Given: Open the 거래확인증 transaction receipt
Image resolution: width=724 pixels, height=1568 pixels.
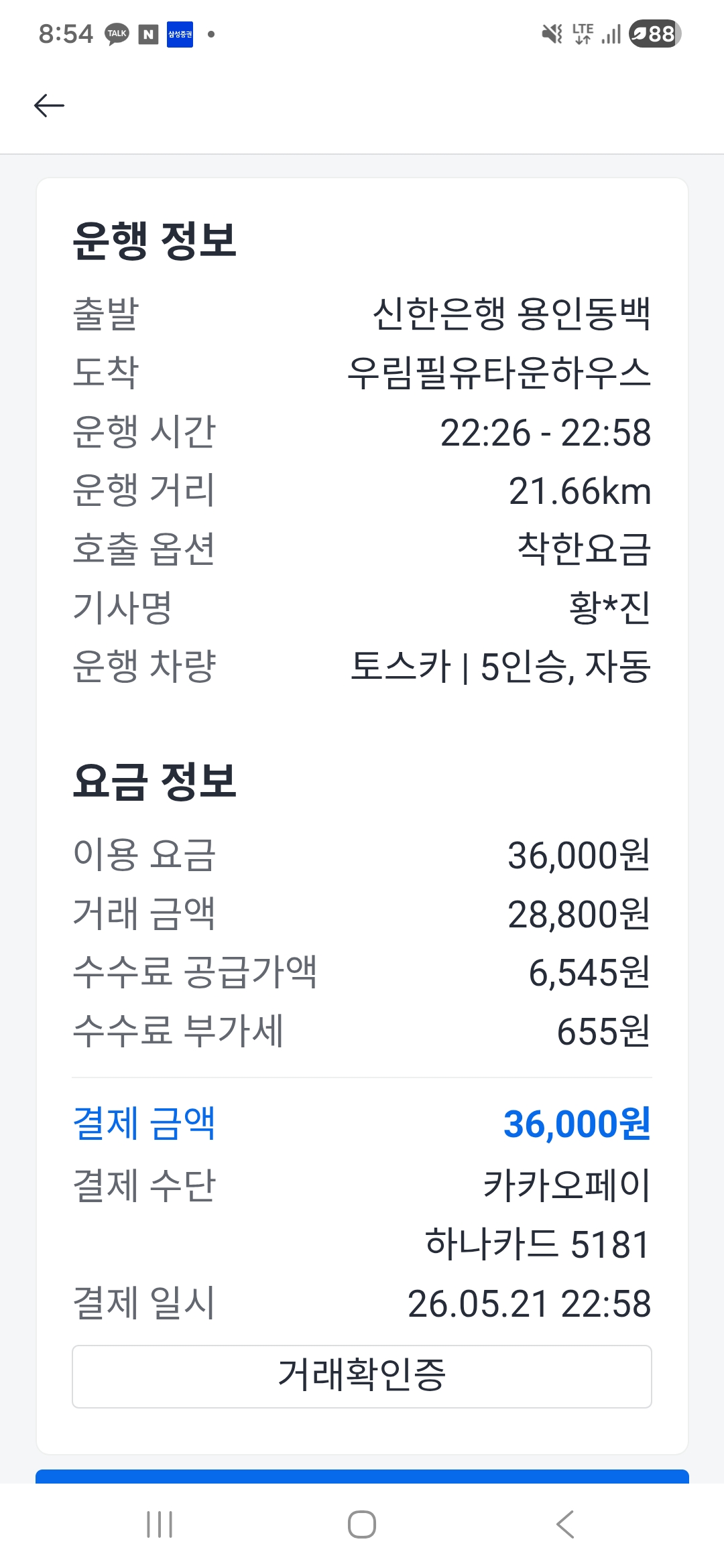Looking at the screenshot, I should pos(362,1376).
